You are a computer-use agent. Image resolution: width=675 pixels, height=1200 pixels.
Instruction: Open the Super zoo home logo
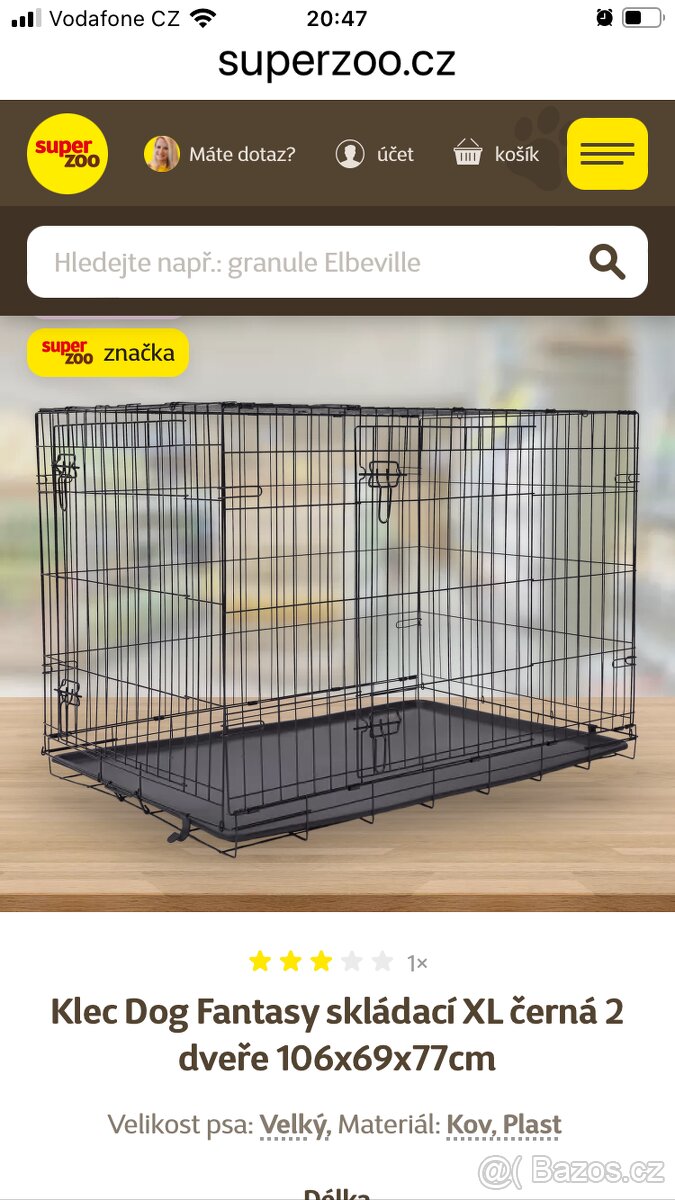click(x=67, y=154)
